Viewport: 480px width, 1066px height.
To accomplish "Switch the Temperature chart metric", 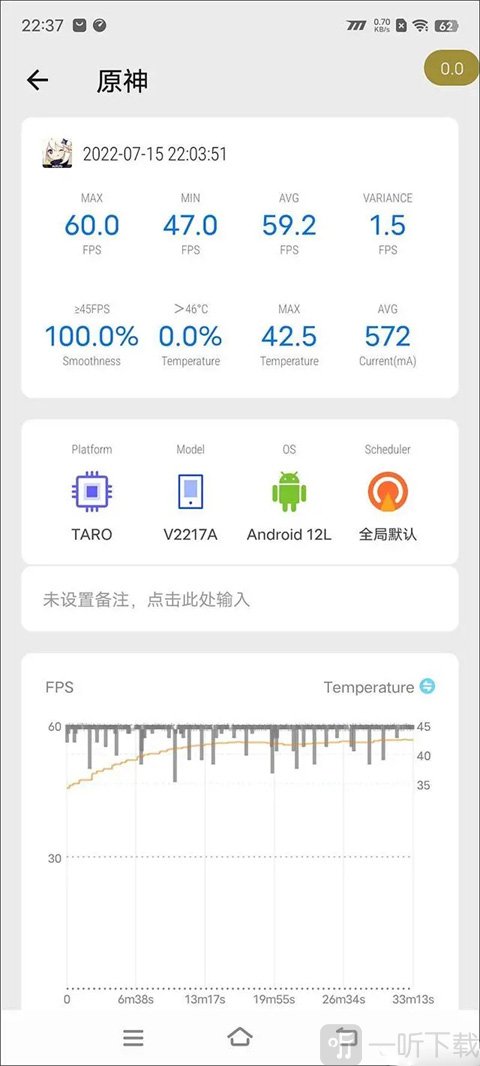I will [427, 687].
